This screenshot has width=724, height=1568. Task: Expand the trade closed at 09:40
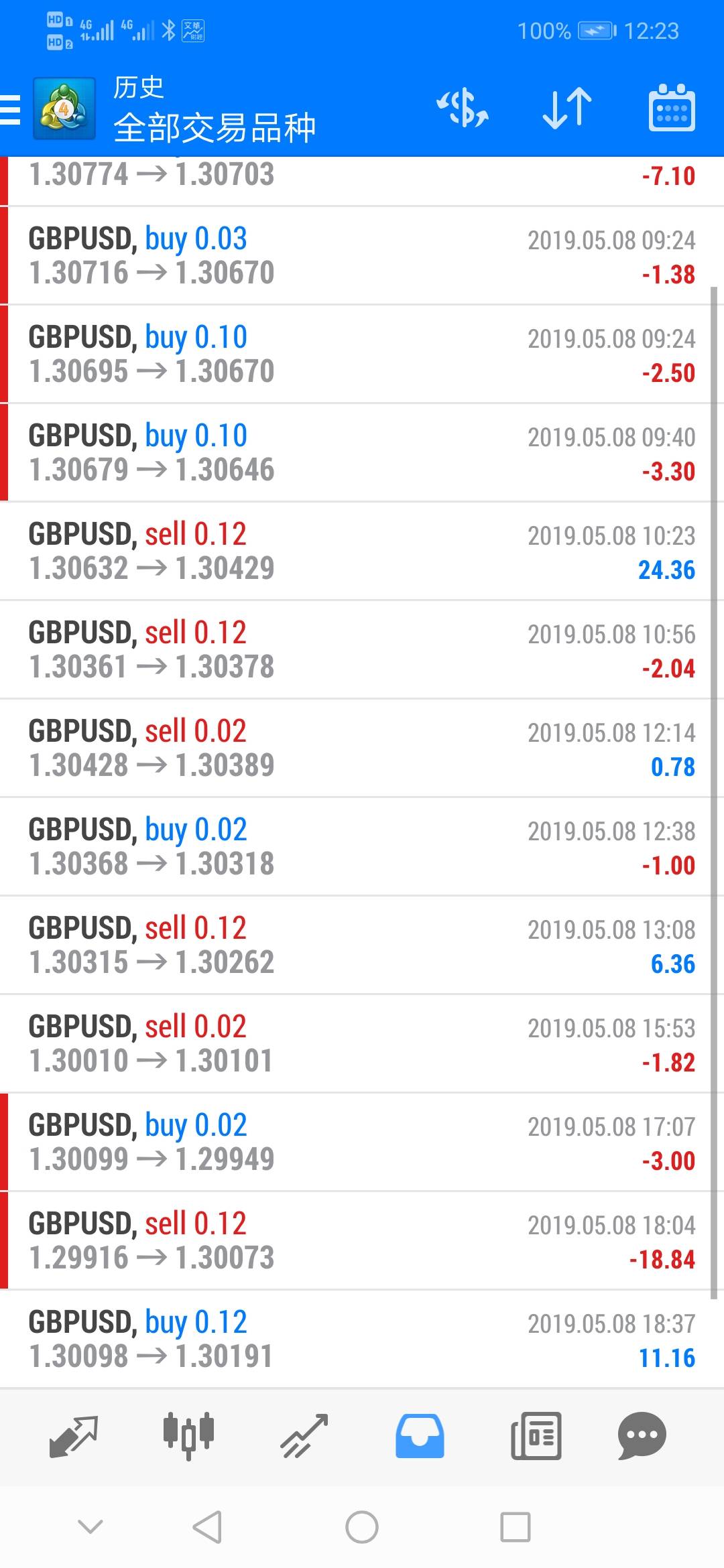point(362,452)
